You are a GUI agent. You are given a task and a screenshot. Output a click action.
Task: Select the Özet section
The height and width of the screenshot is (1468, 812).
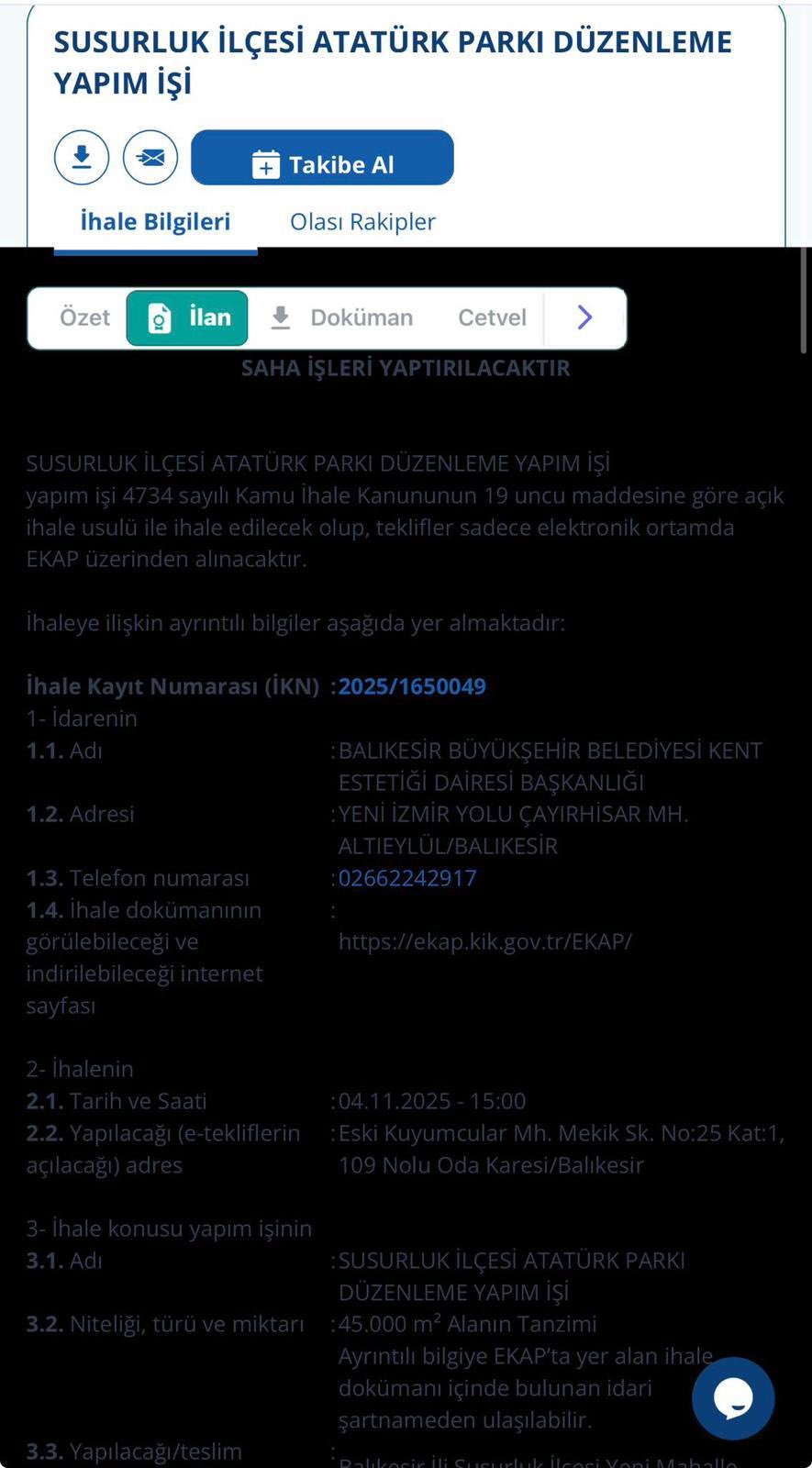pyautogui.click(x=84, y=317)
